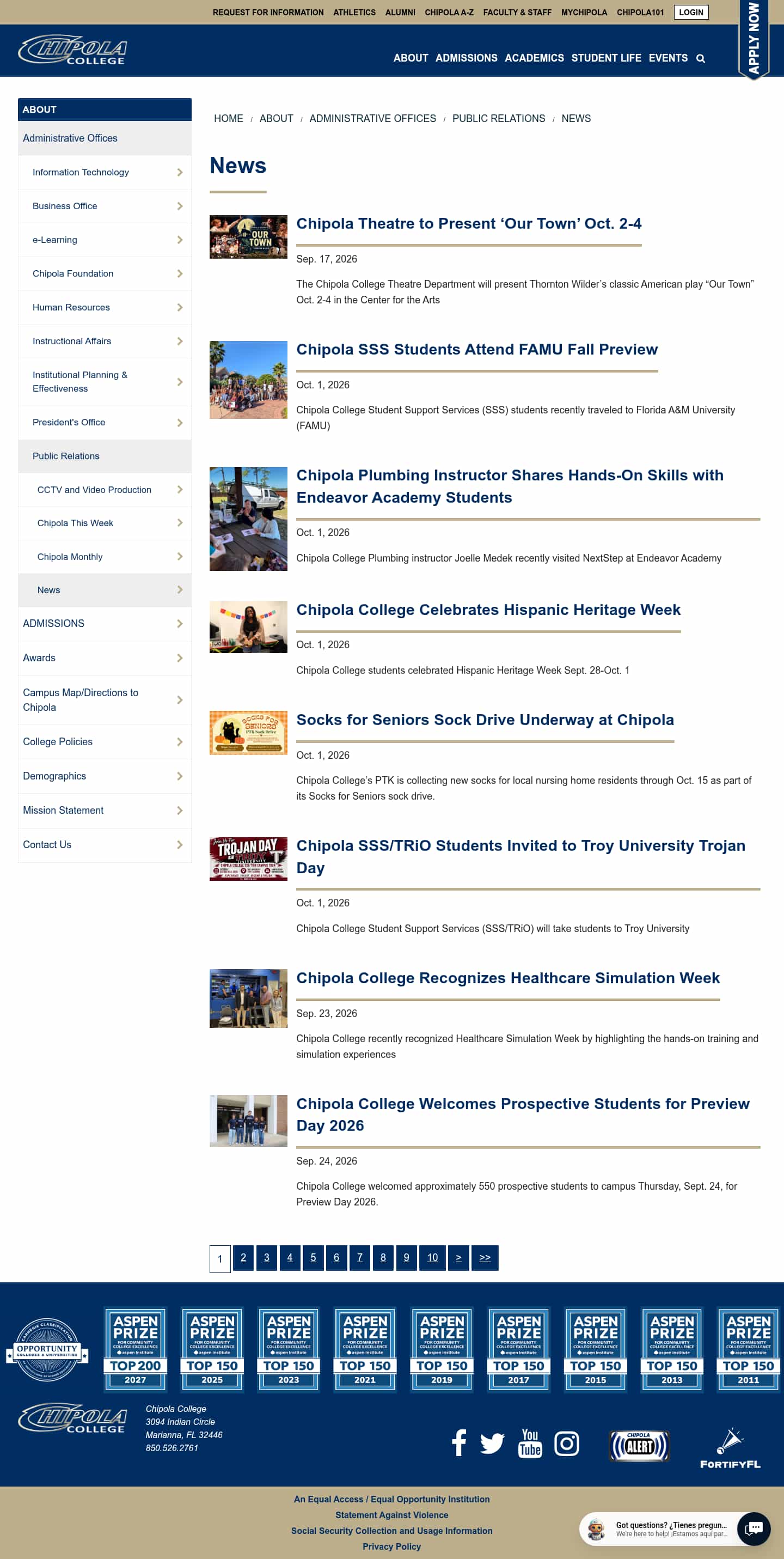Open the chat help bubble
Image resolution: width=784 pixels, height=1559 pixels.
(x=753, y=1528)
